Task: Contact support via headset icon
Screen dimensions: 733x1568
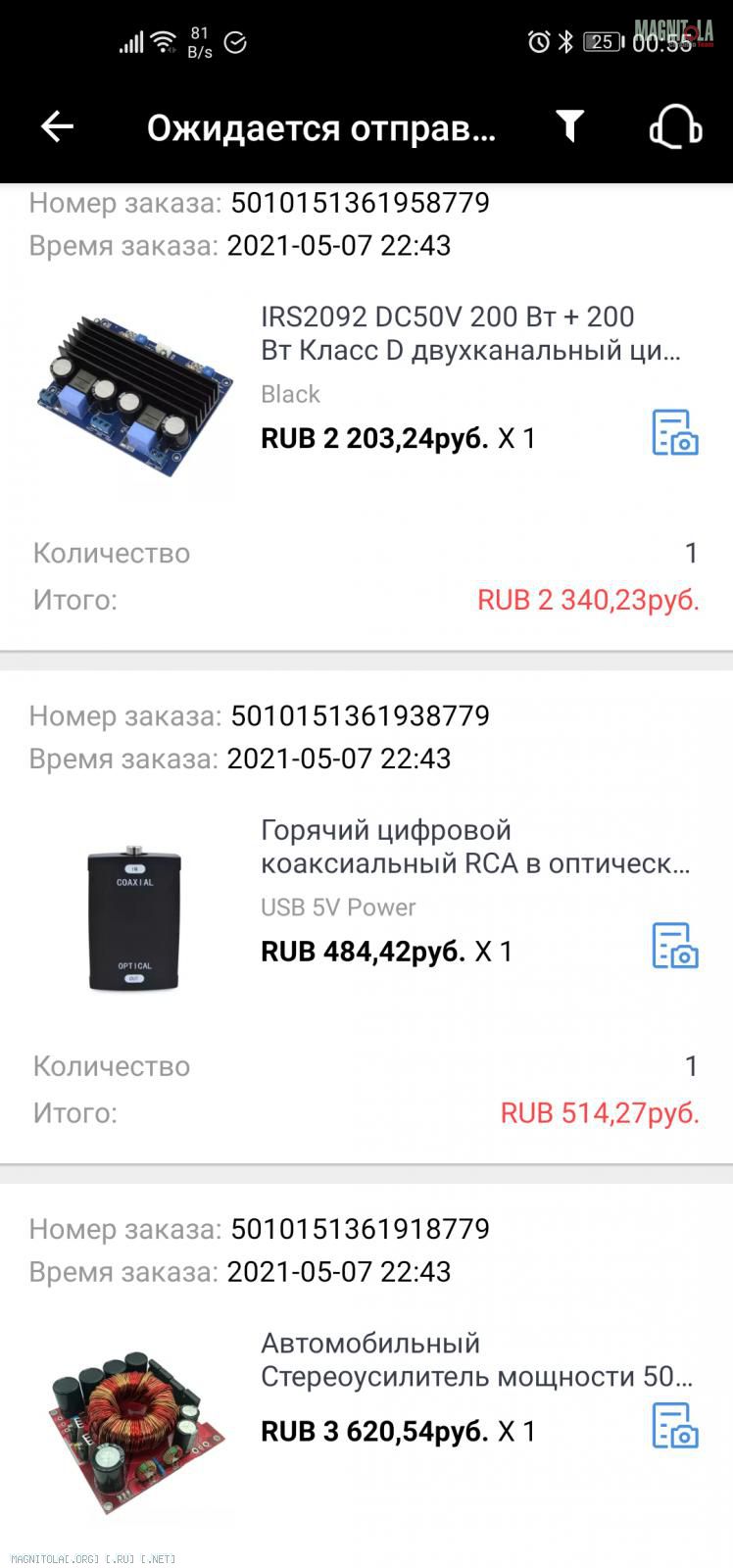Action: (676, 126)
